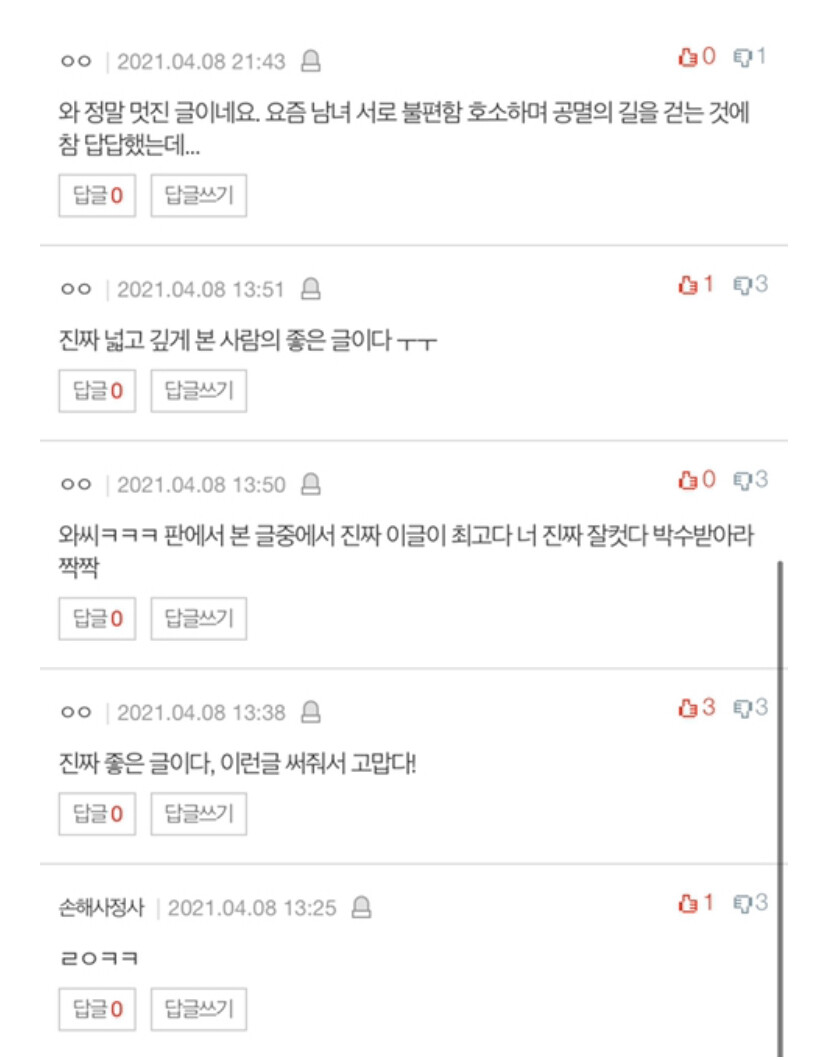Dislike the 13:51 comment

coord(750,285)
